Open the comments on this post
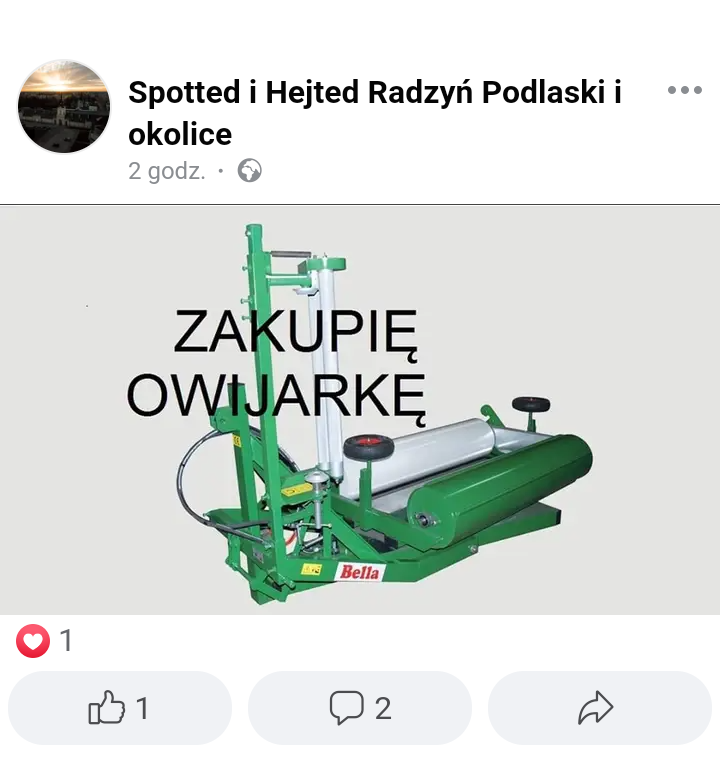The width and height of the screenshot is (720, 775). [x=360, y=709]
